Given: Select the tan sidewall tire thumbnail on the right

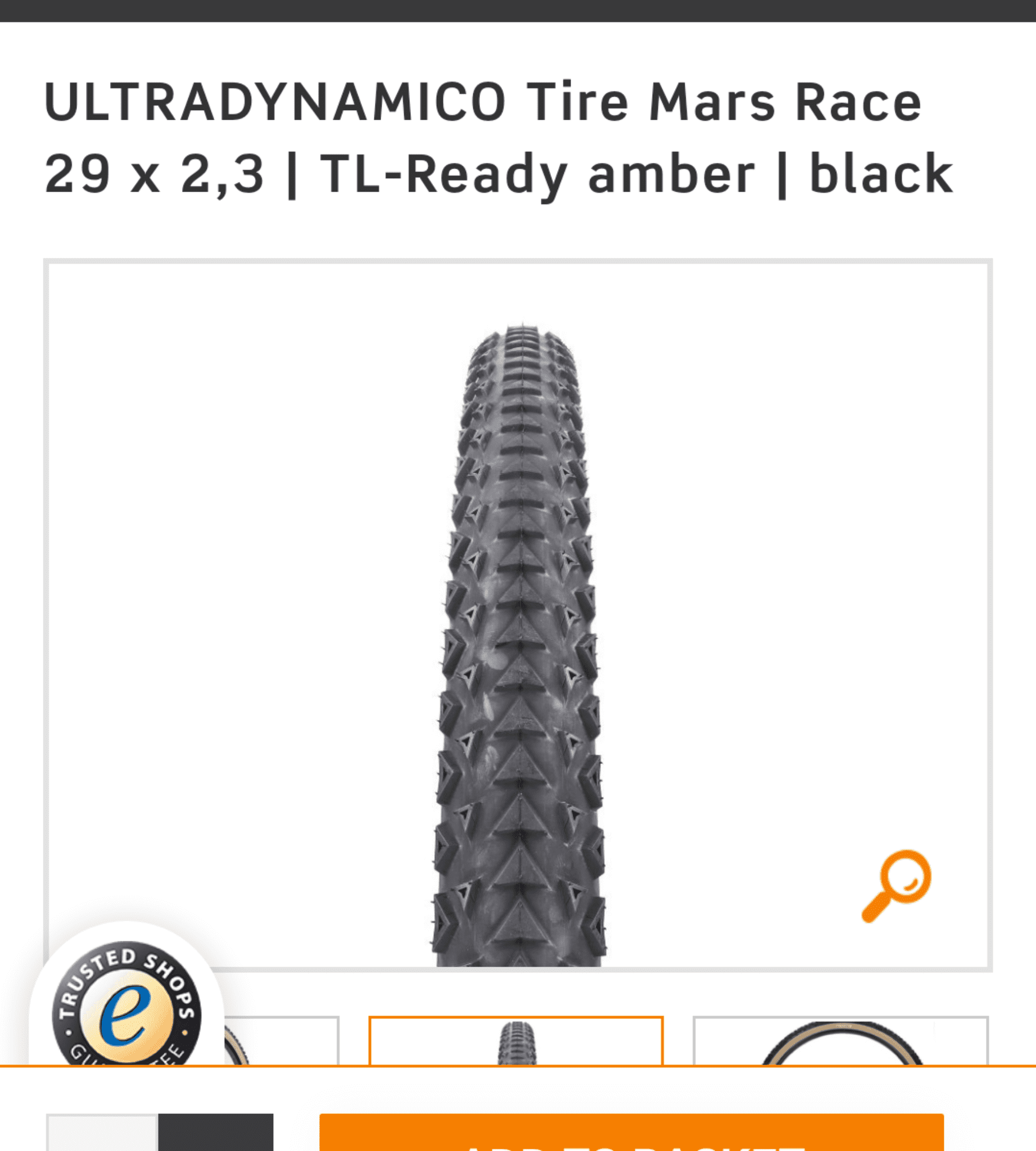Looking at the screenshot, I should (841, 1041).
